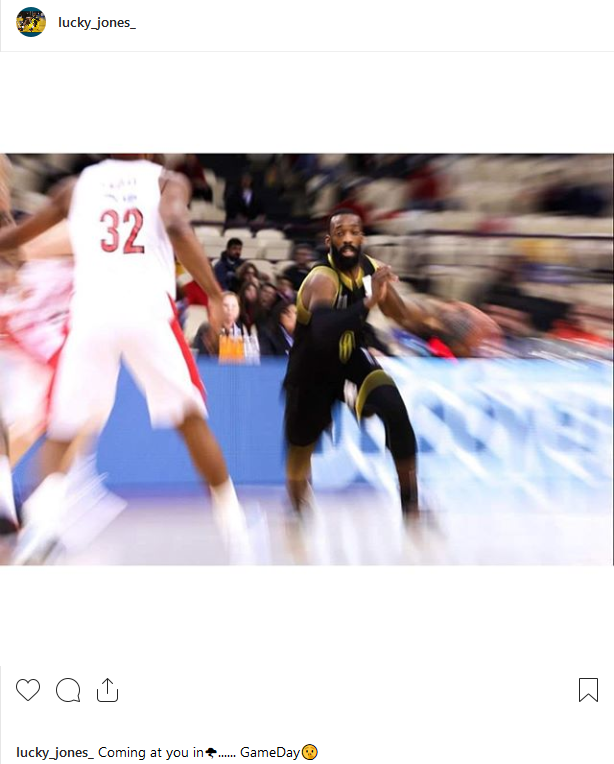Like this post with the heart icon

pyautogui.click(x=28, y=690)
